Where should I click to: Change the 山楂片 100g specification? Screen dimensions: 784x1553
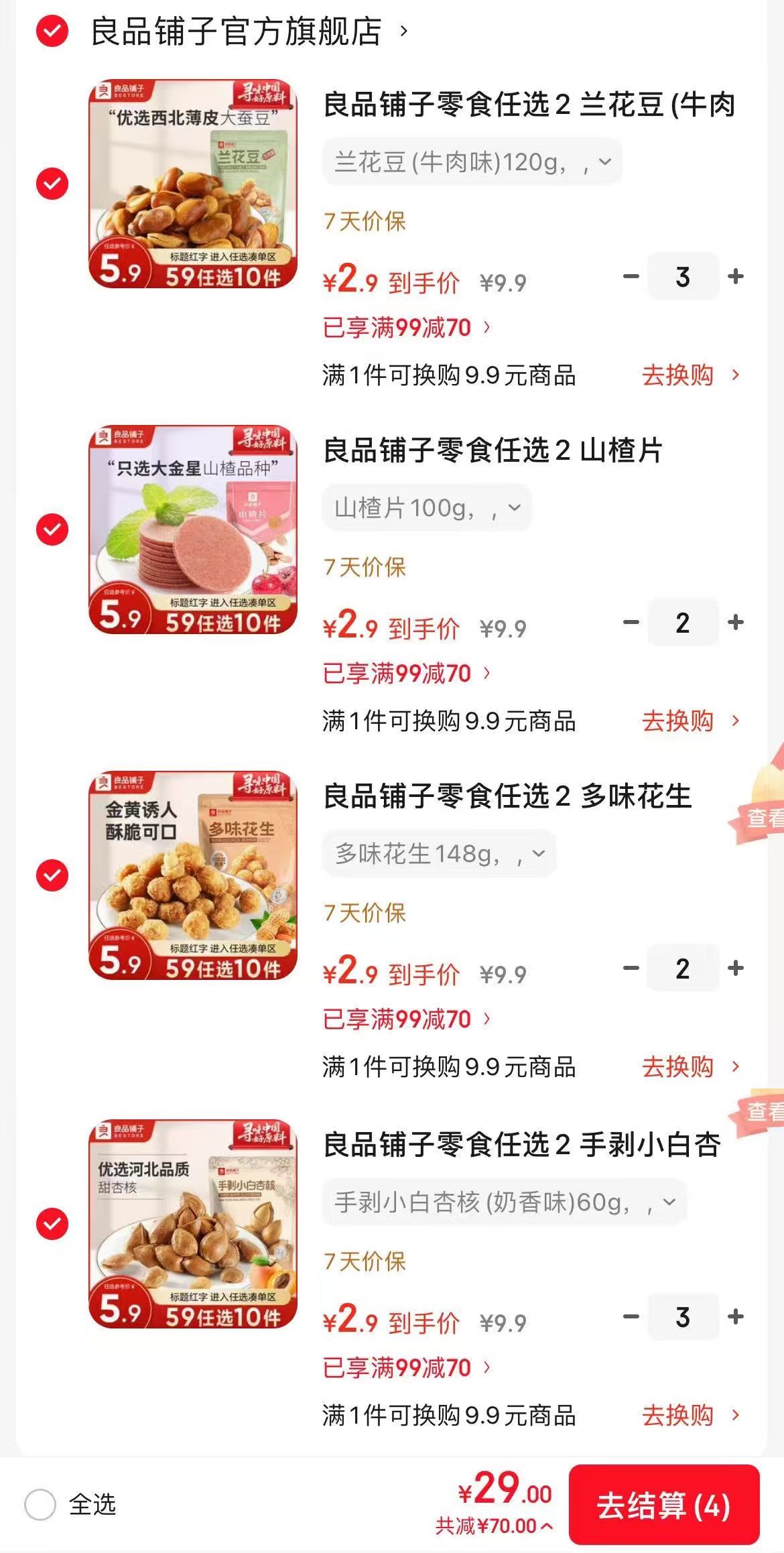[x=427, y=508]
